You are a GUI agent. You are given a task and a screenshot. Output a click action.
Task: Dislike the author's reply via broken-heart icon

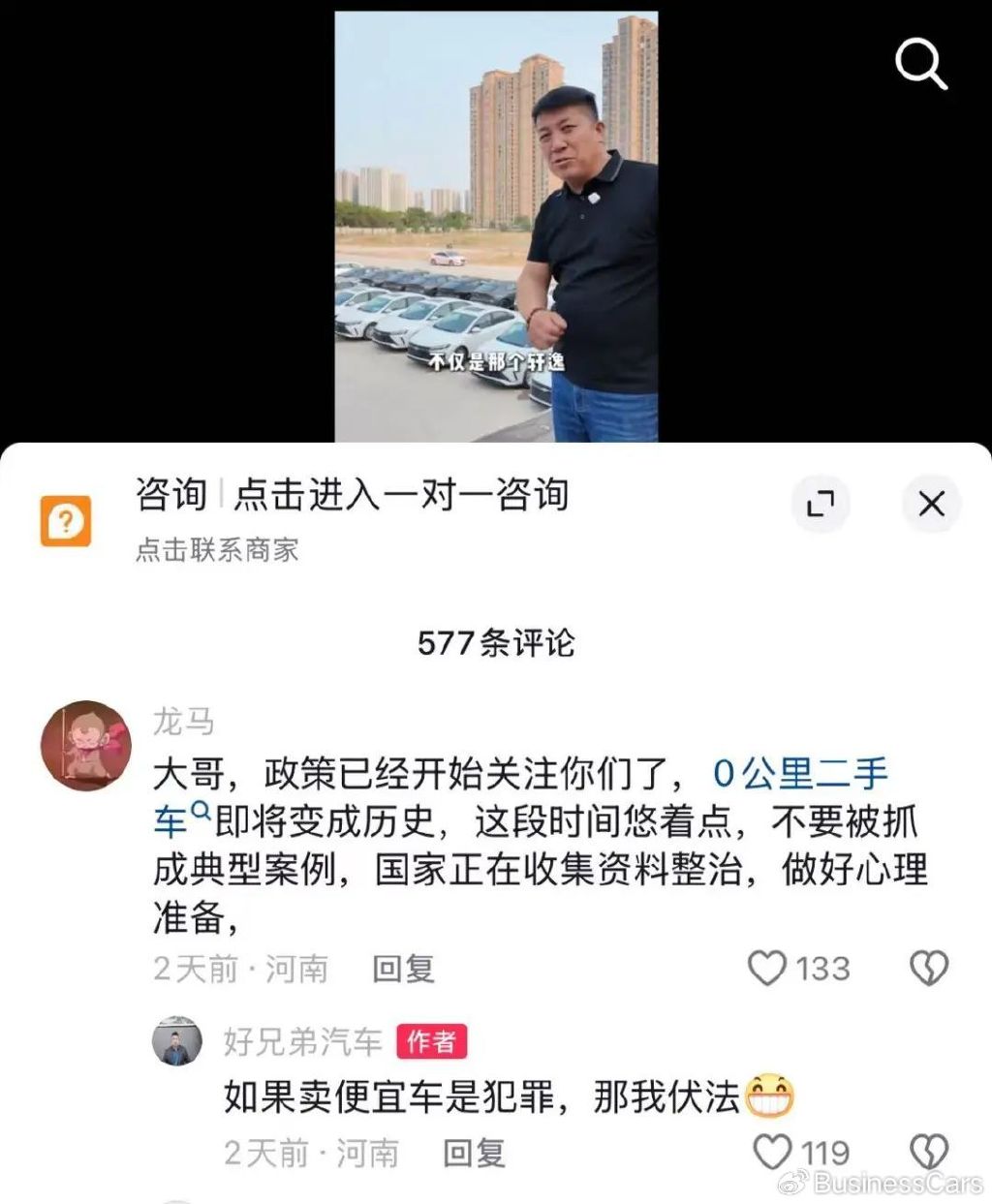[928, 1152]
